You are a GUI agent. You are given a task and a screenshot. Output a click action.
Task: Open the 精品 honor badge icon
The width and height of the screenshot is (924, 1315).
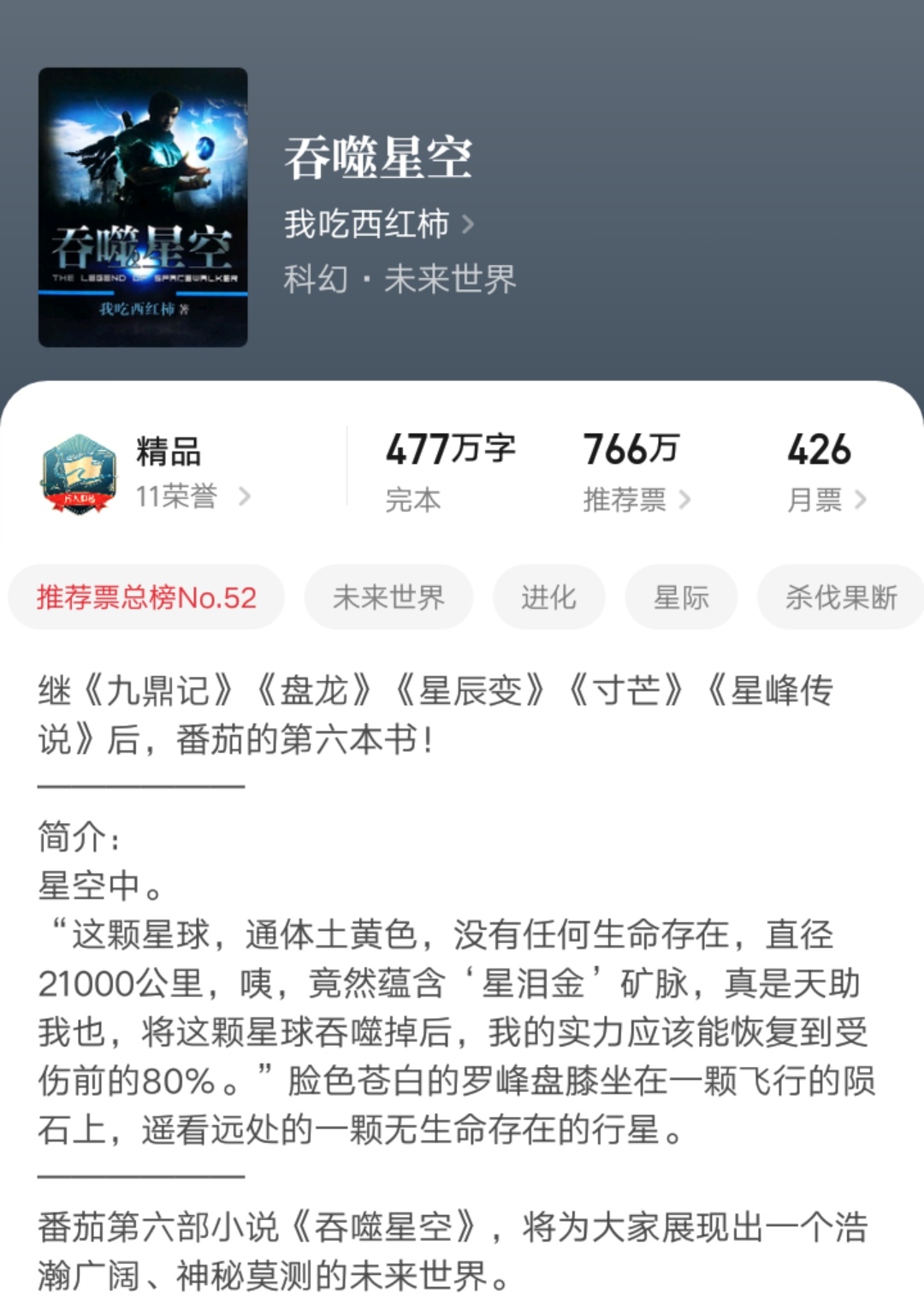[81, 470]
